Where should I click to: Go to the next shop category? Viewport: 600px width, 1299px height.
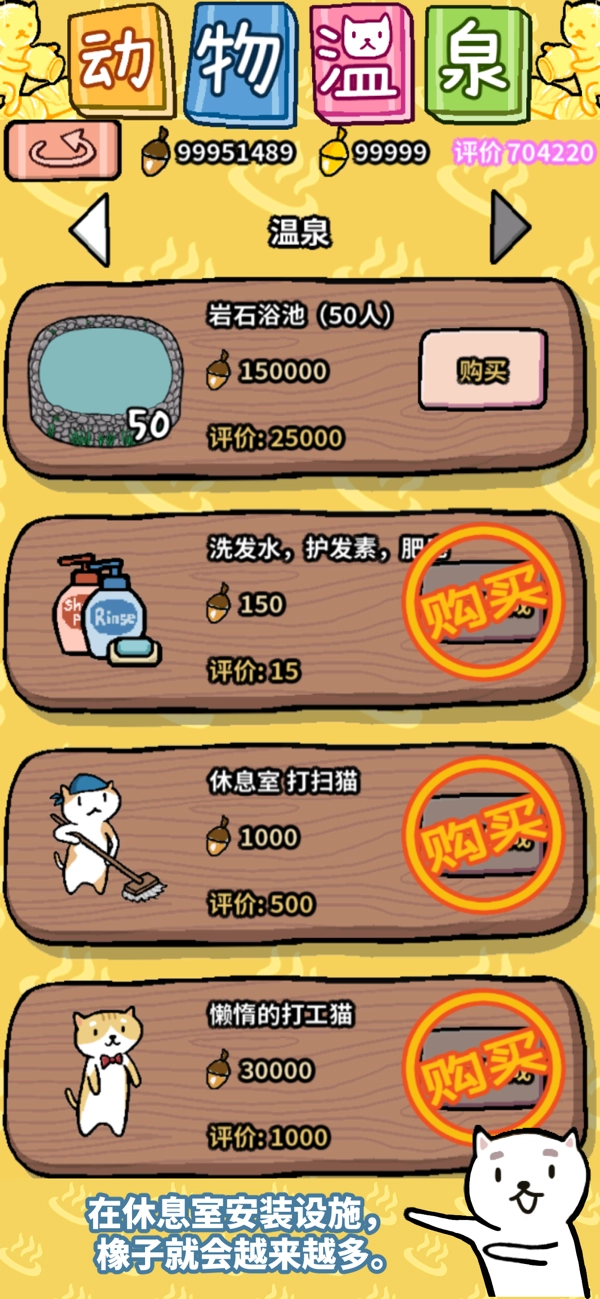coord(508,229)
